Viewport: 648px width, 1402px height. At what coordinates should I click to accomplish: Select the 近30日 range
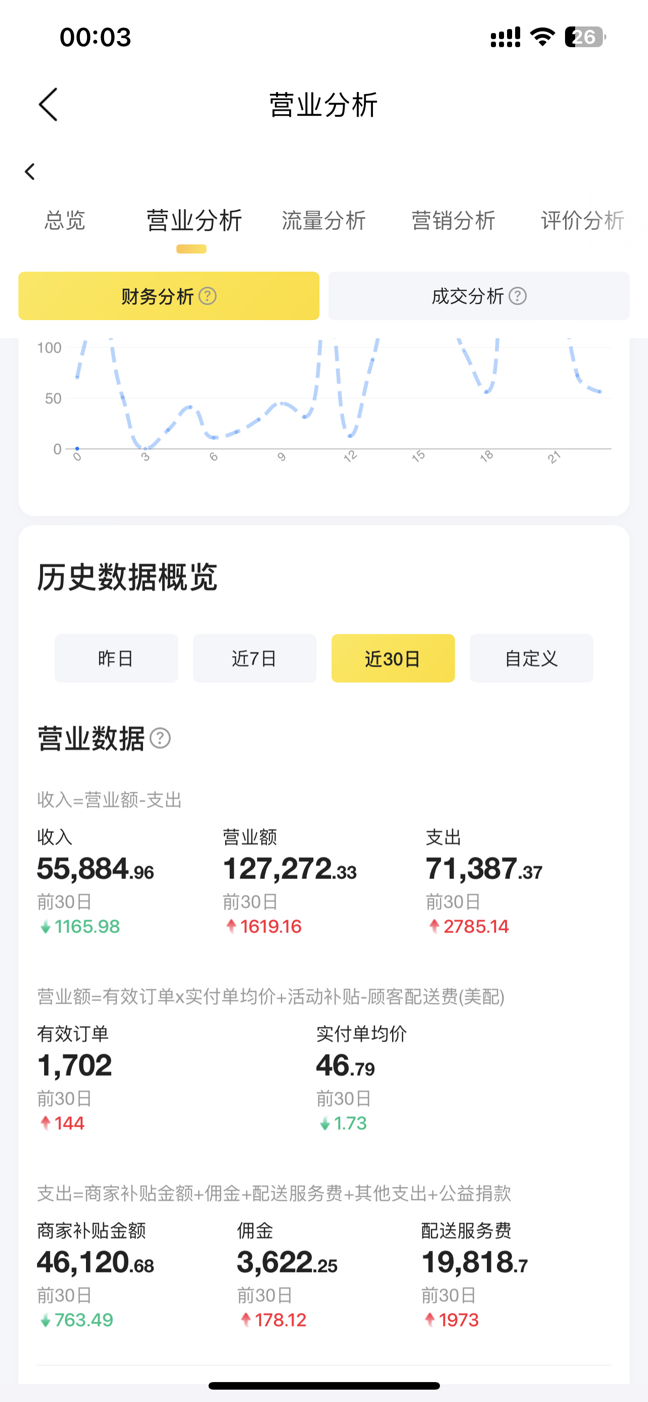coord(393,658)
